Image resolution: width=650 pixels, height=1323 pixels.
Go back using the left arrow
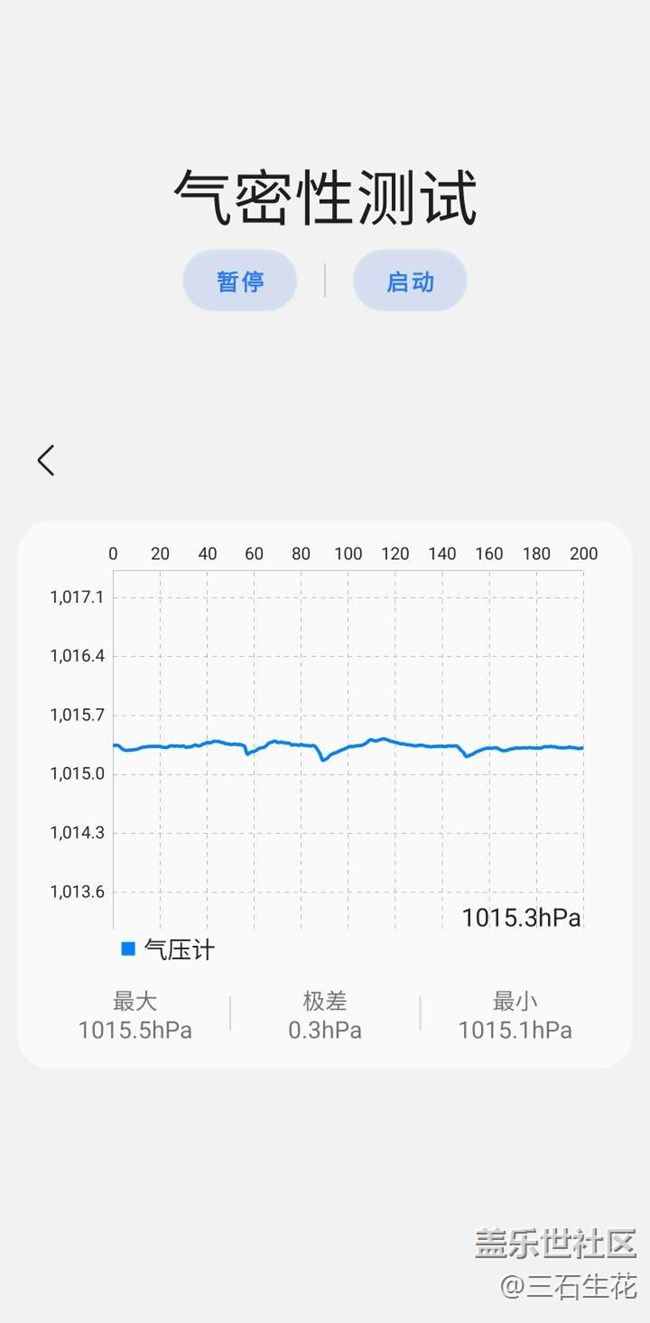click(x=46, y=460)
